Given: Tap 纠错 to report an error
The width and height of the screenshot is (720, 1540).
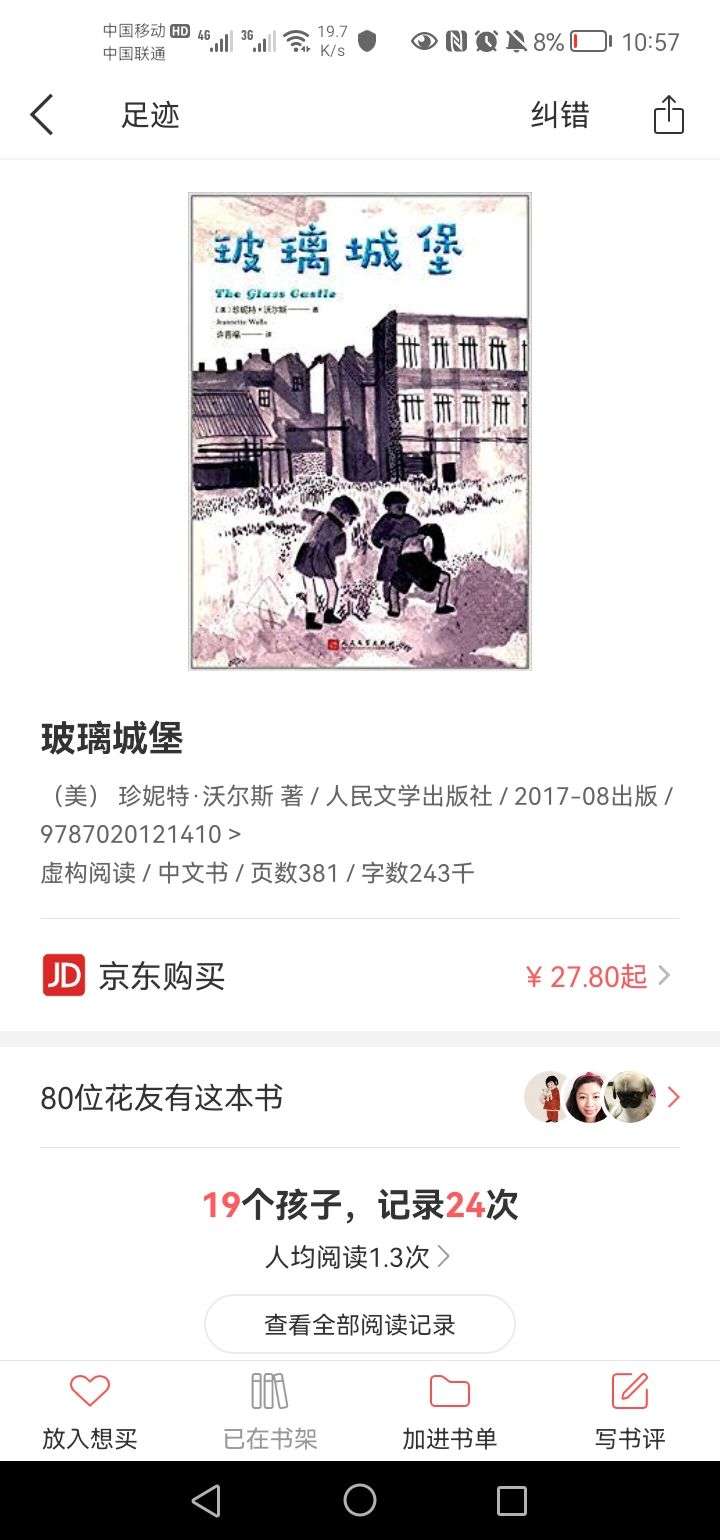Looking at the screenshot, I should (x=560, y=116).
